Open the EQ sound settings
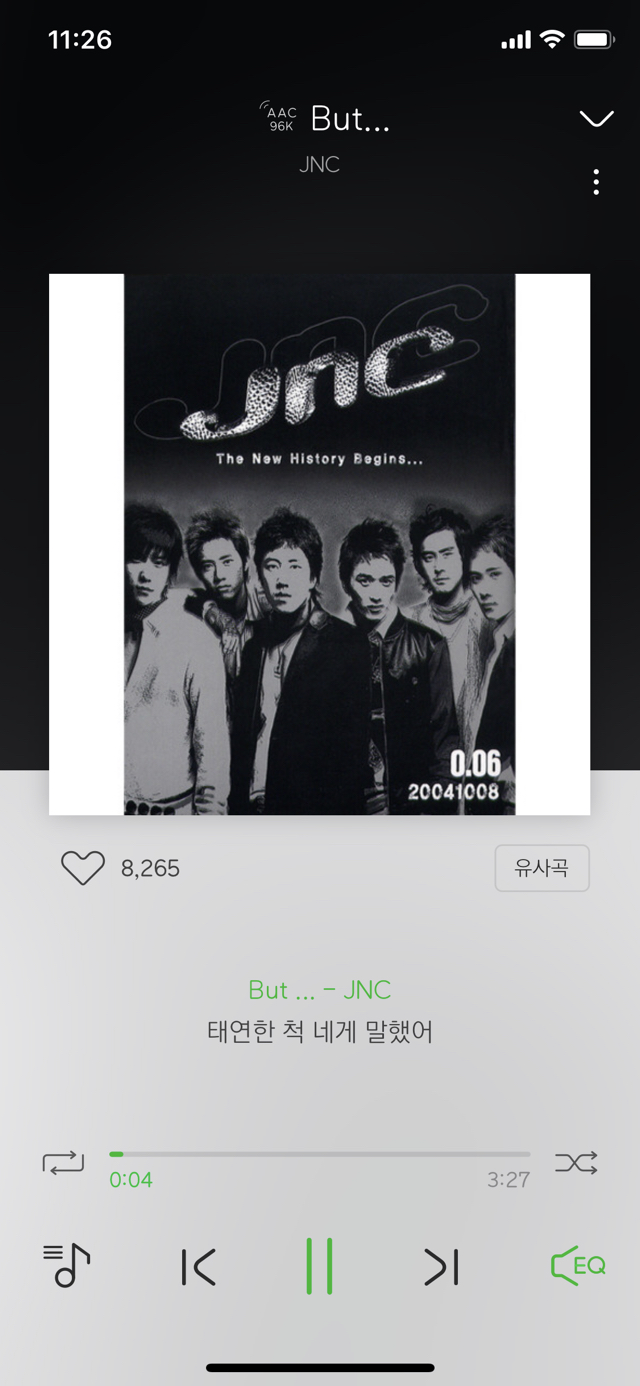640x1386 pixels. point(578,1266)
